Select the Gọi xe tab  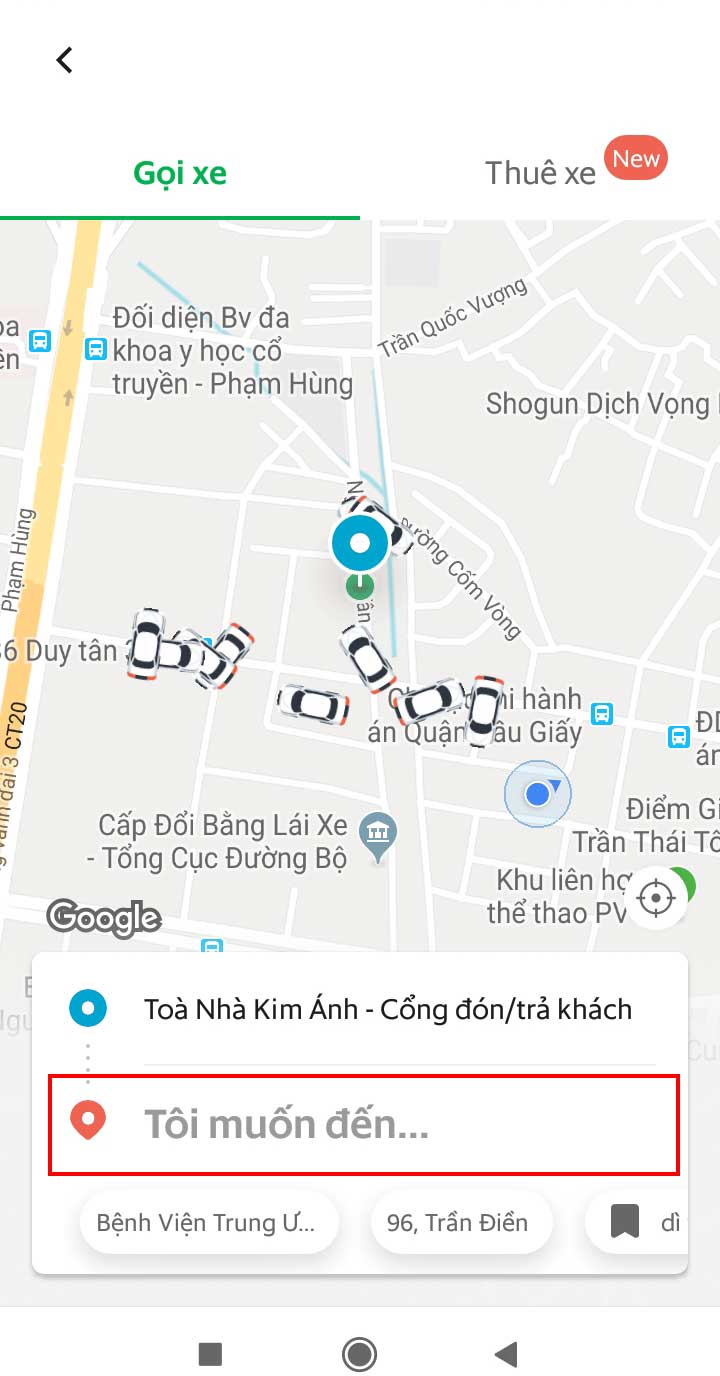tap(178, 172)
